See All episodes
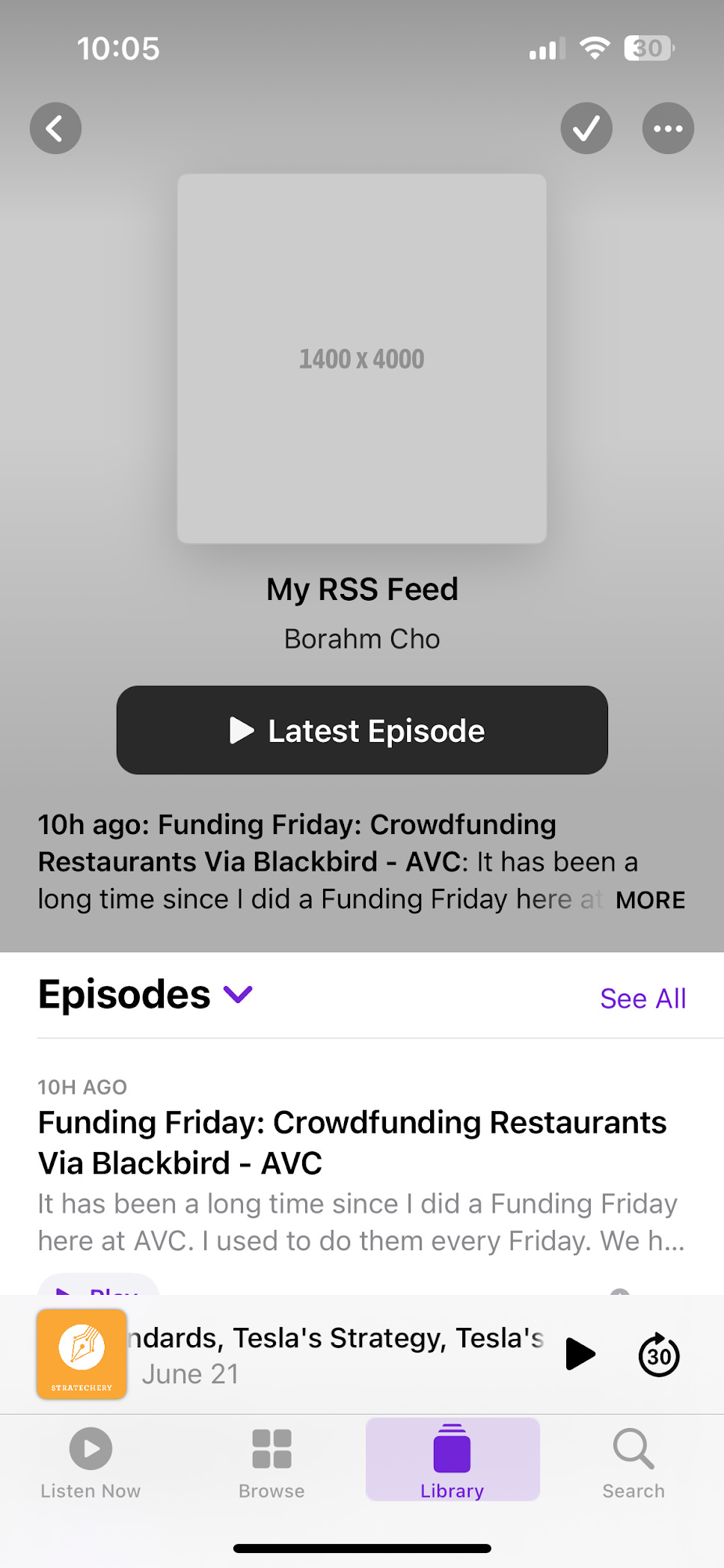 point(642,999)
